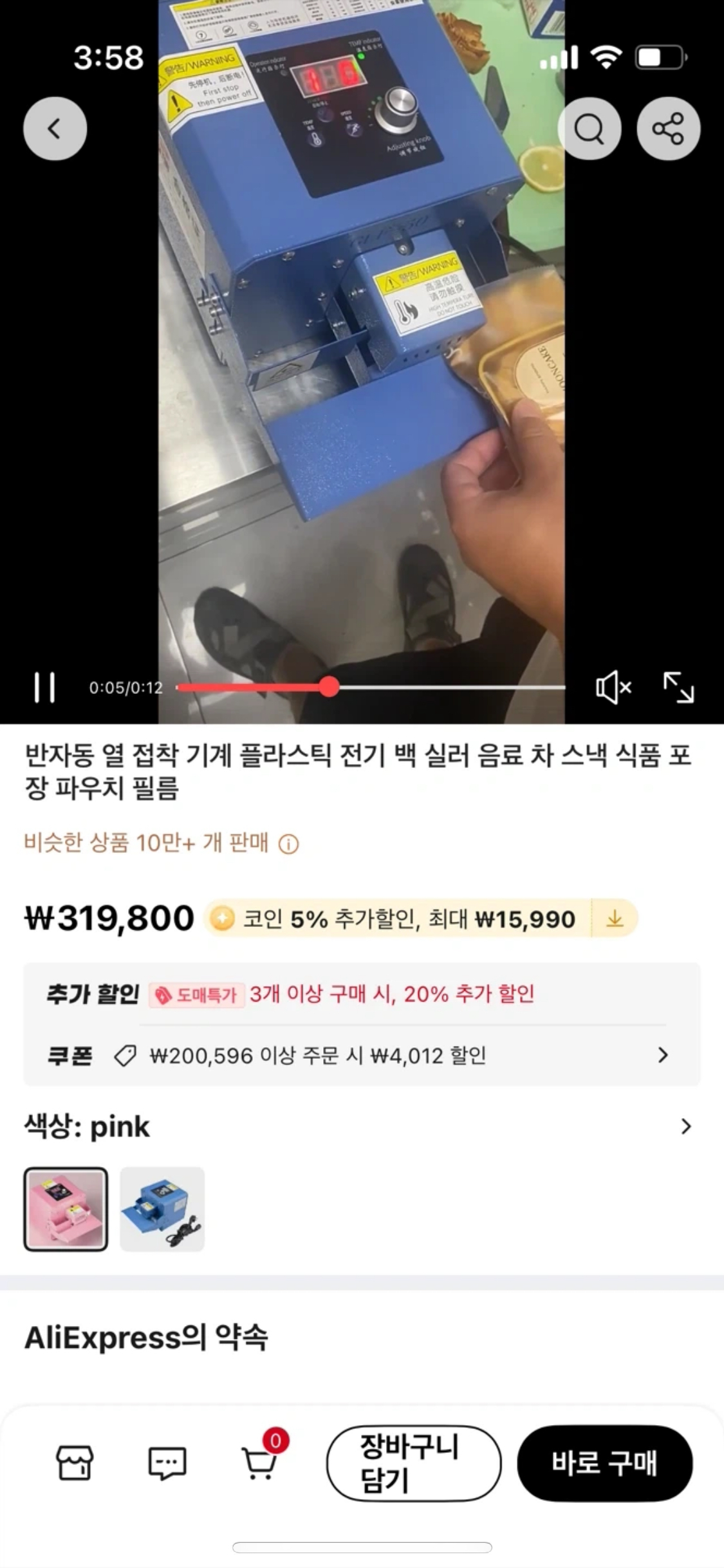Add item with 장바구니 담기
The width and height of the screenshot is (724, 1568).
[413, 1462]
